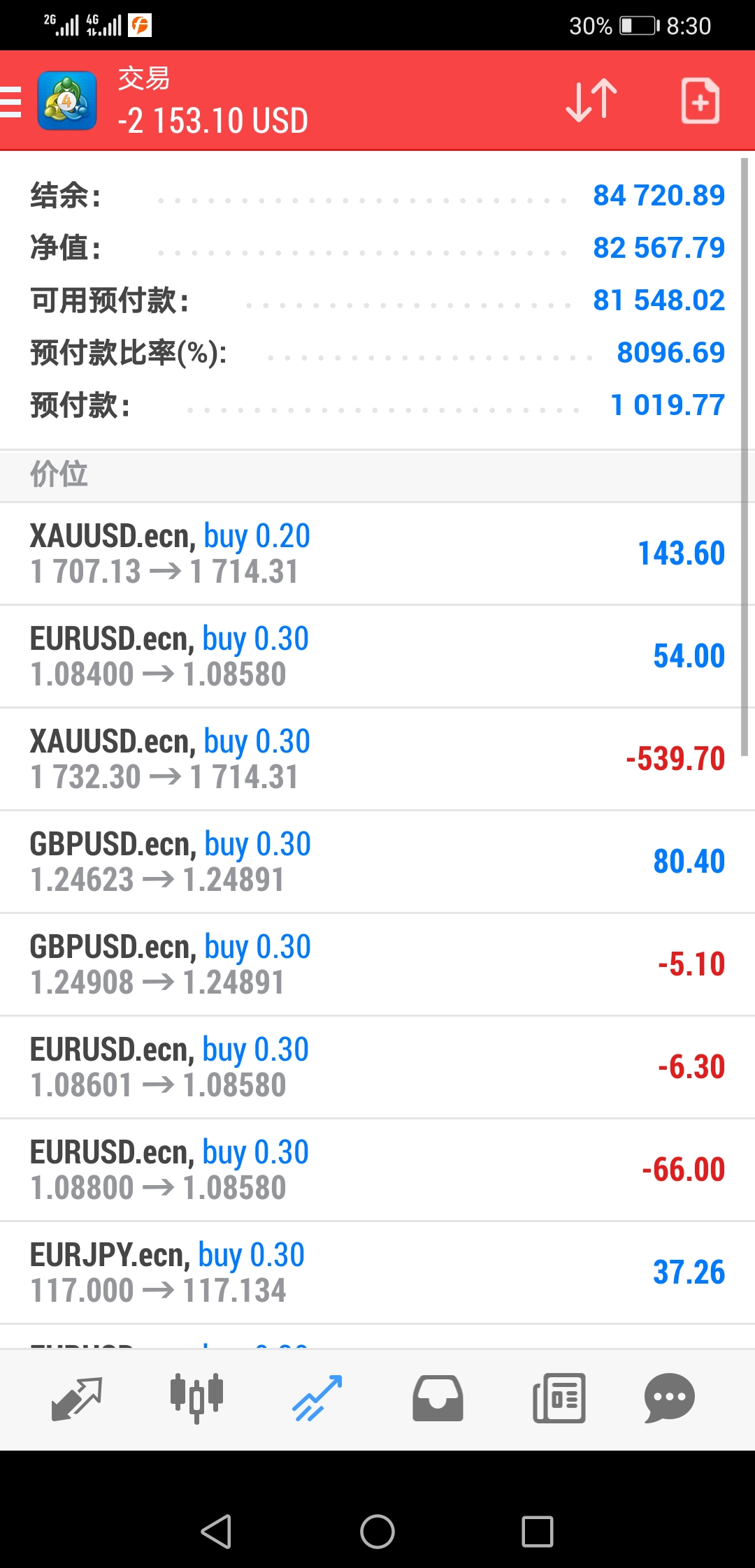Switch to the Chart tab
Screen dimensions: 755x1568
[196, 1399]
